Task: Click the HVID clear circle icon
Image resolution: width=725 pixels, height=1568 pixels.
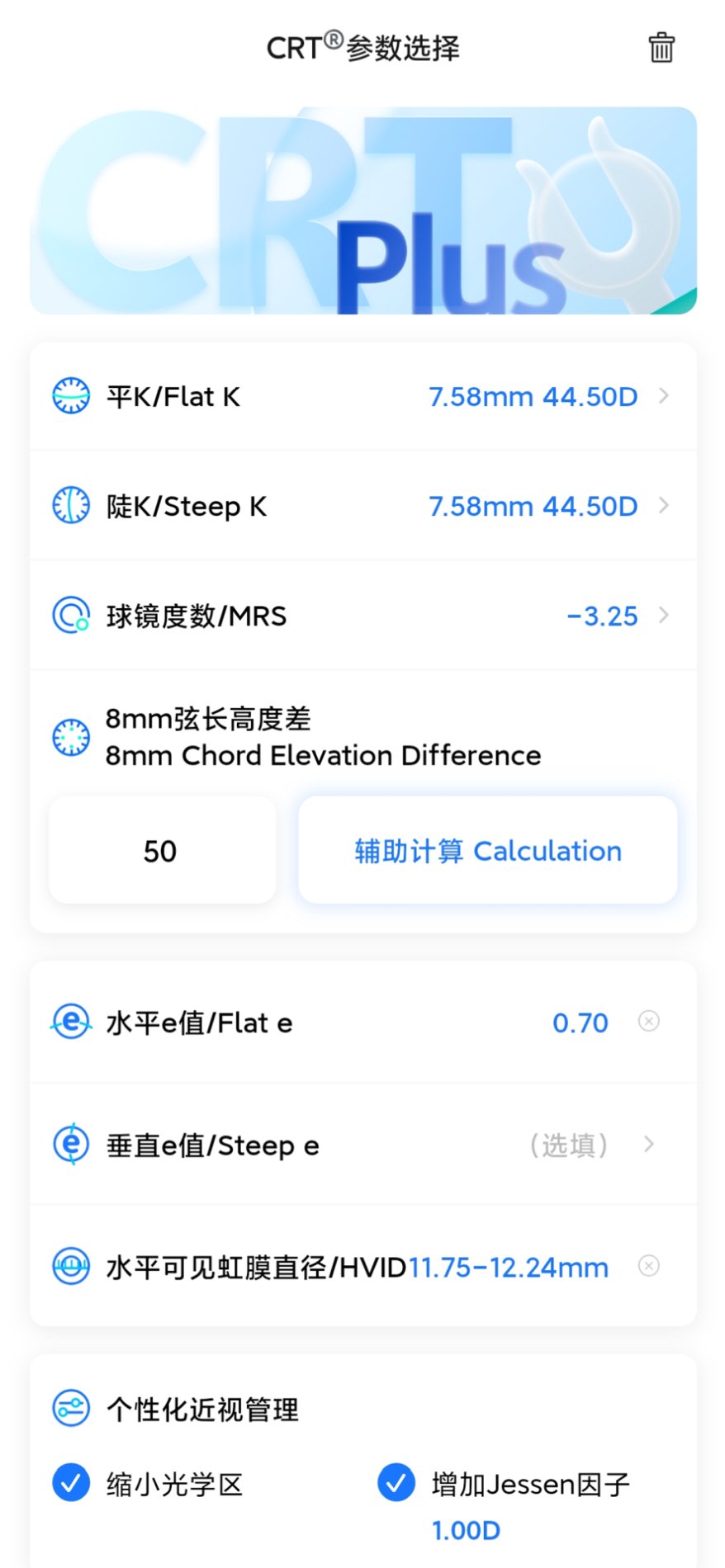Action: pyautogui.click(x=649, y=1266)
